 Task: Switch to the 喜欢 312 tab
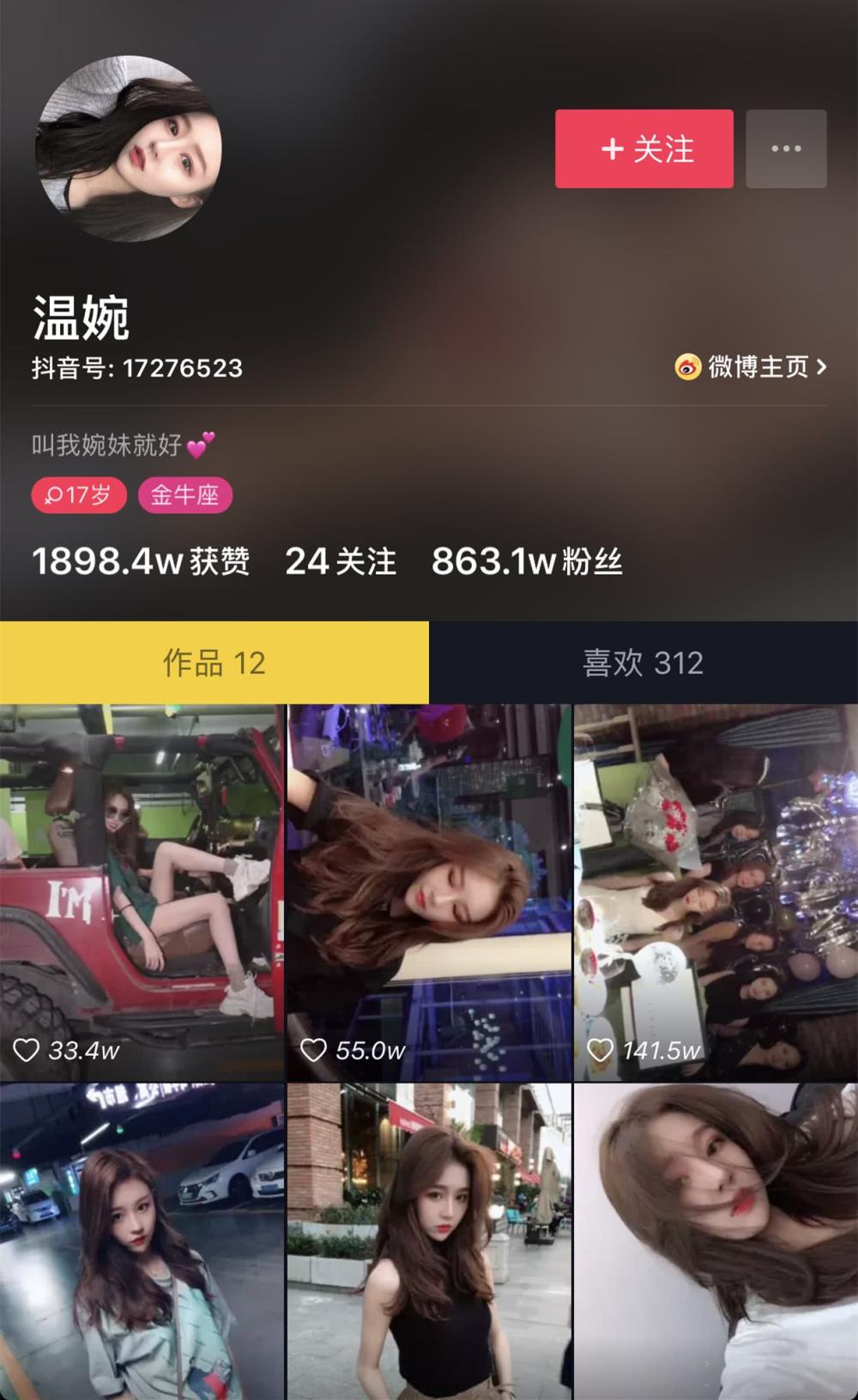pyautogui.click(x=643, y=662)
